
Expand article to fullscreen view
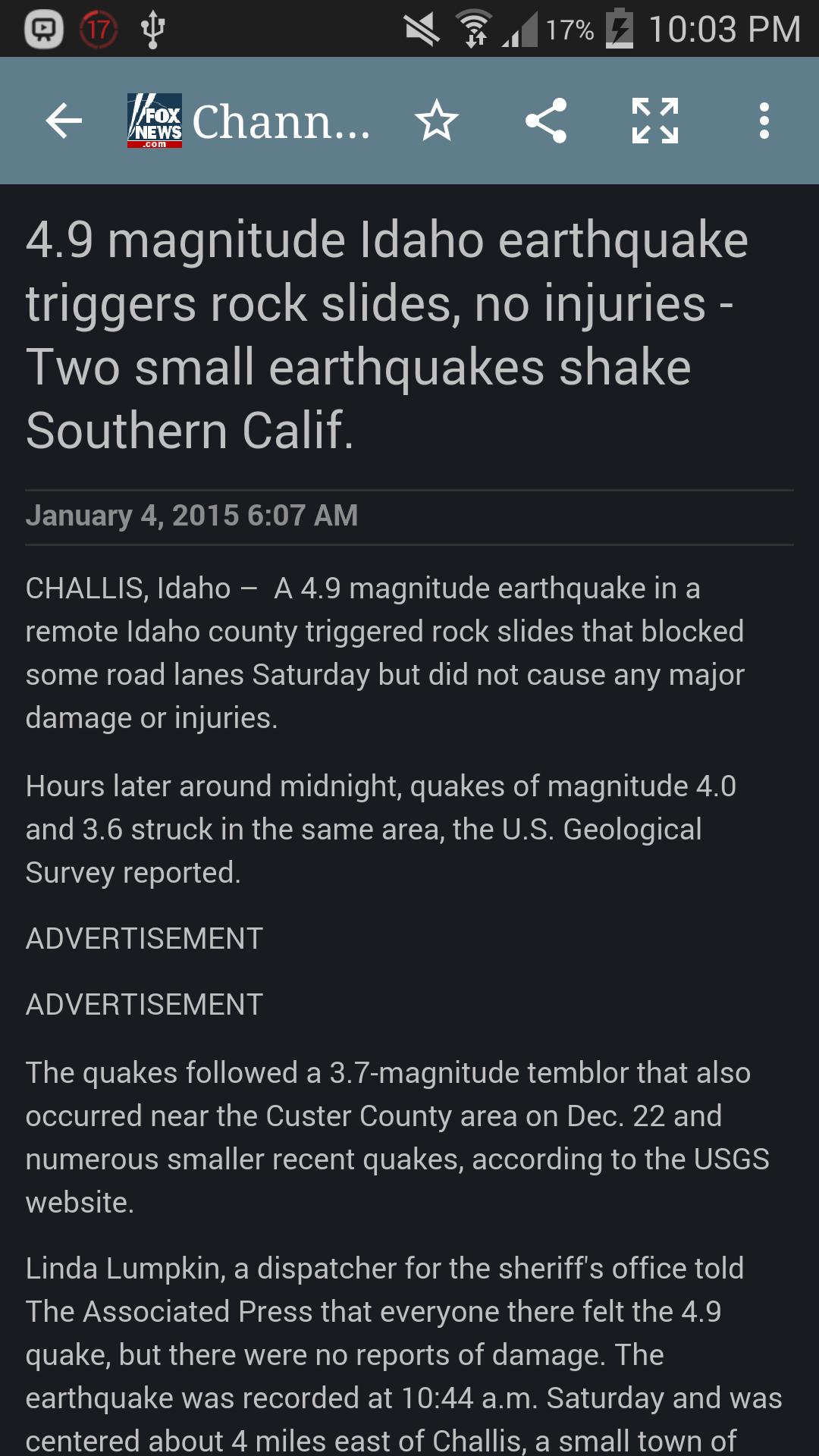click(x=655, y=121)
